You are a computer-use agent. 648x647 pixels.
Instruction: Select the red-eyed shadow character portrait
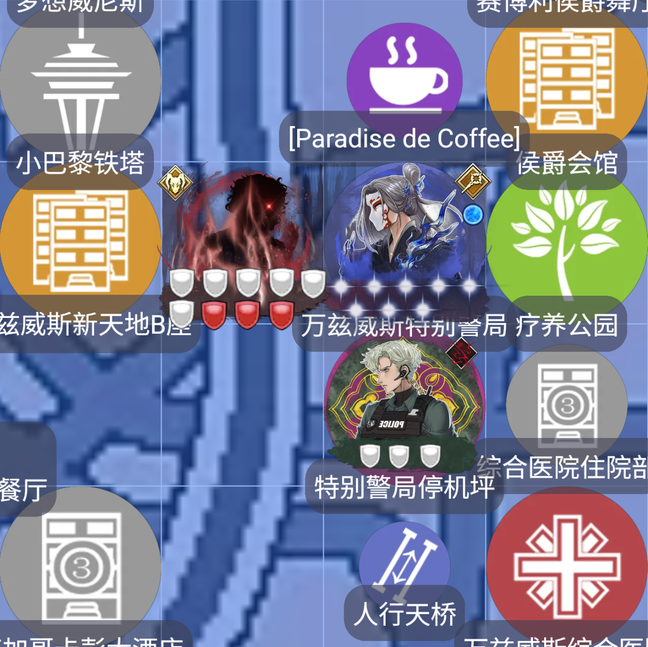pyautogui.click(x=245, y=225)
